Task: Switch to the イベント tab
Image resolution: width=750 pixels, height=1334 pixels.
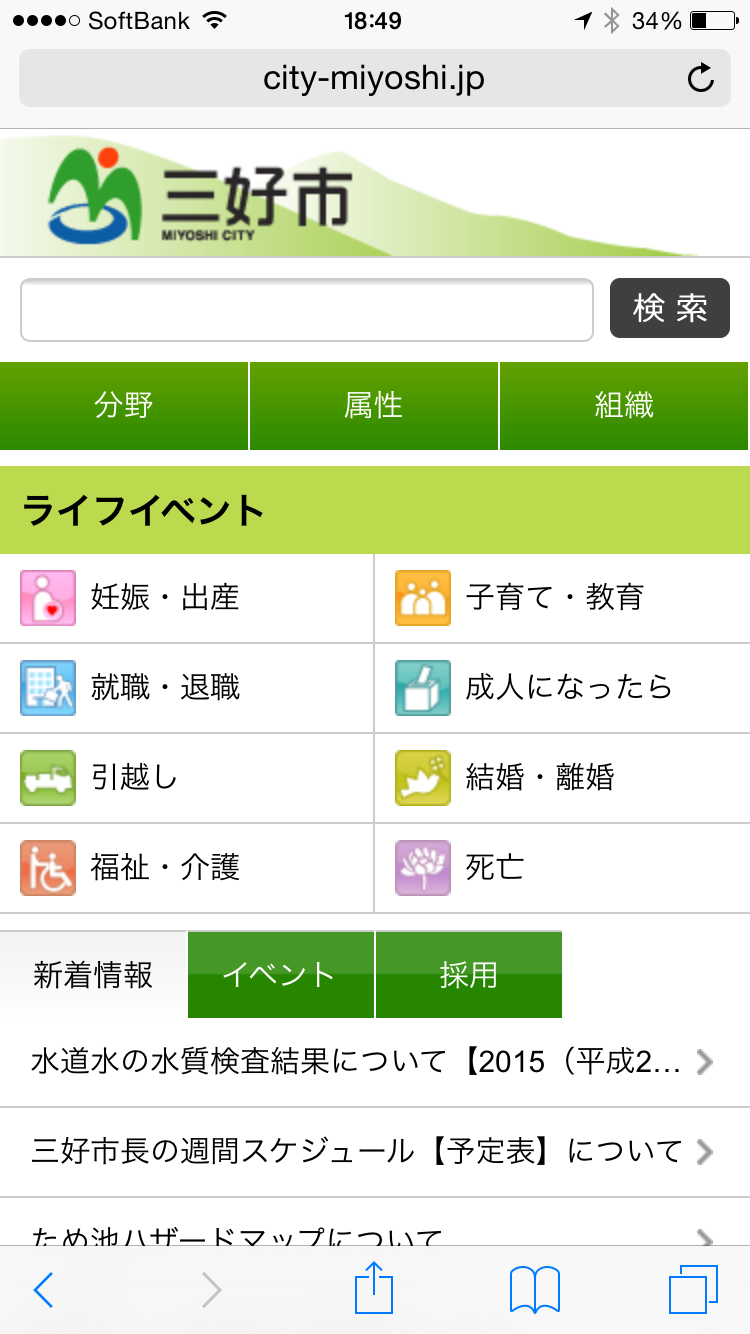Action: 281,975
